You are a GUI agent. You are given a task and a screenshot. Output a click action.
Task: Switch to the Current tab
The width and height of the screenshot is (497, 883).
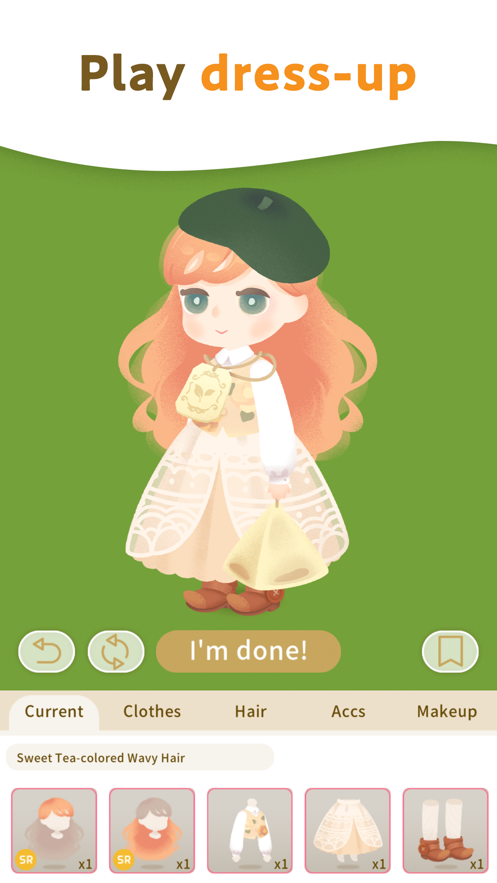pos(54,711)
